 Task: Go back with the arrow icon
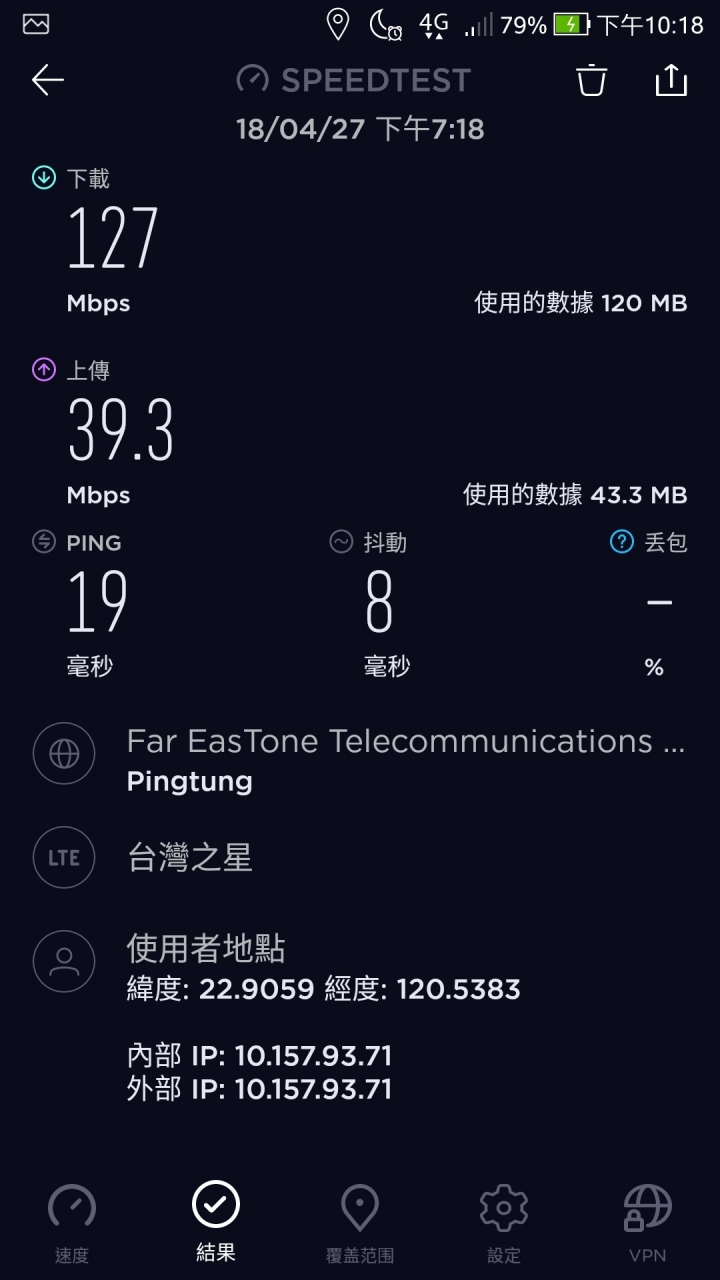47,80
